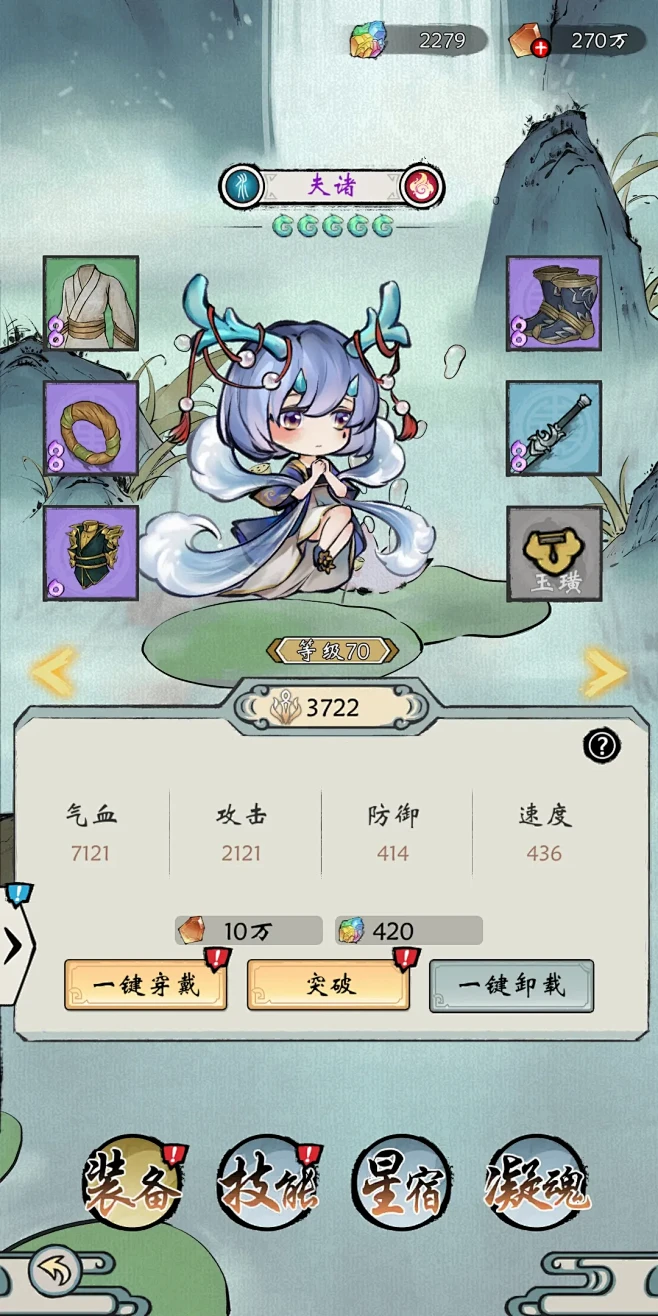This screenshot has width=658, height=1316.
Task: Open the question mark help icon
Action: (x=602, y=745)
